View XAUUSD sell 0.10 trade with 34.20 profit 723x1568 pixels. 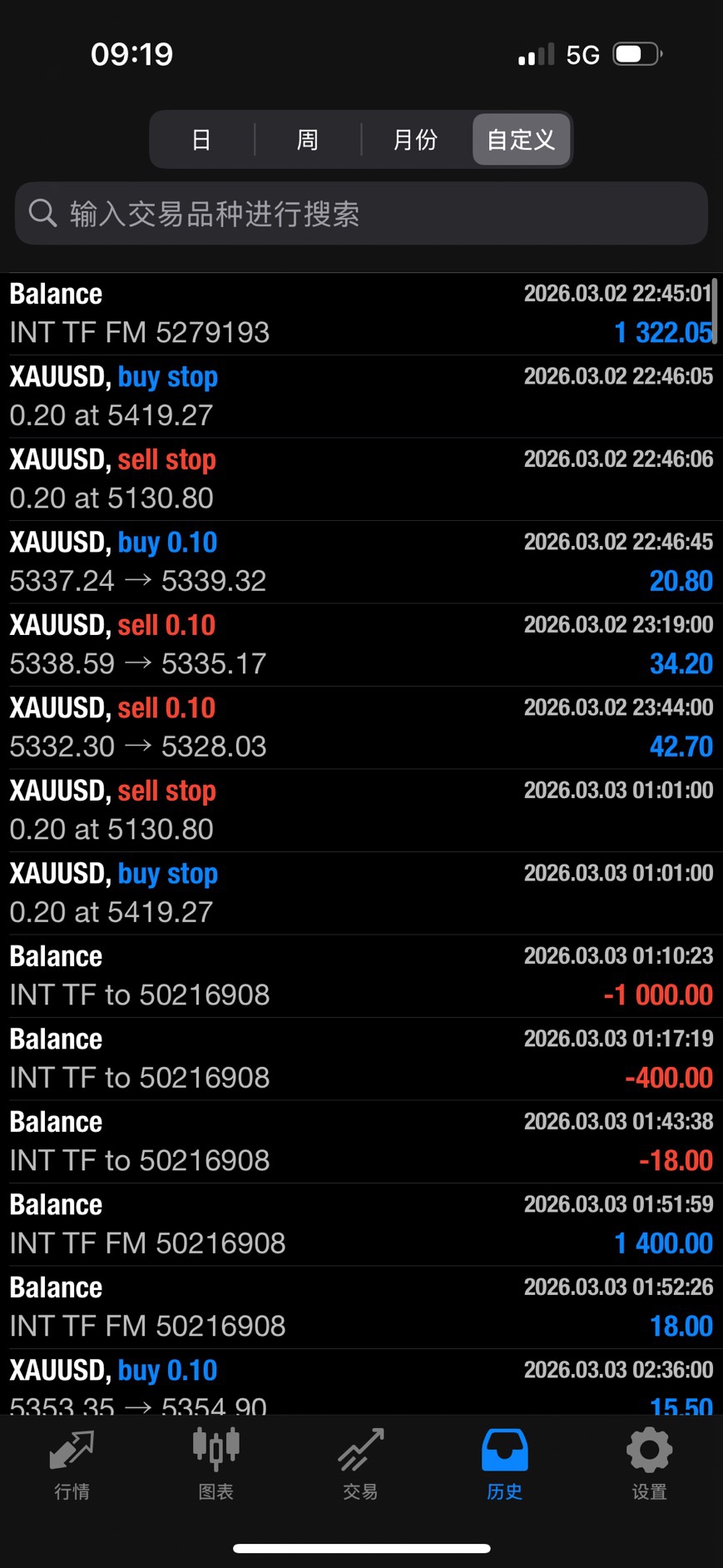[x=361, y=644]
